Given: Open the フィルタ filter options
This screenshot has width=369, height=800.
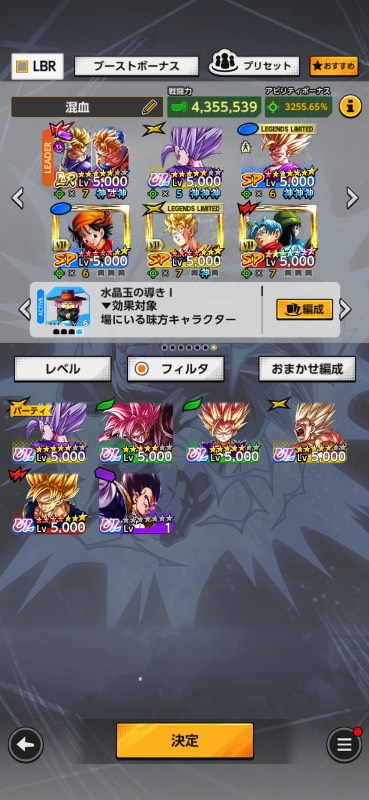Looking at the screenshot, I should pyautogui.click(x=175, y=369).
